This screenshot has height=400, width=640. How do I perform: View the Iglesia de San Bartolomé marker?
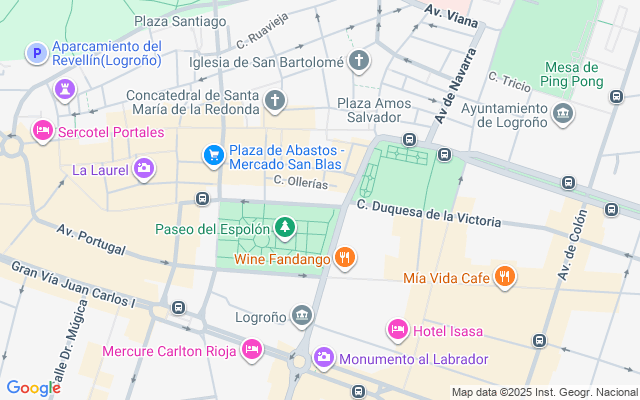(x=359, y=61)
